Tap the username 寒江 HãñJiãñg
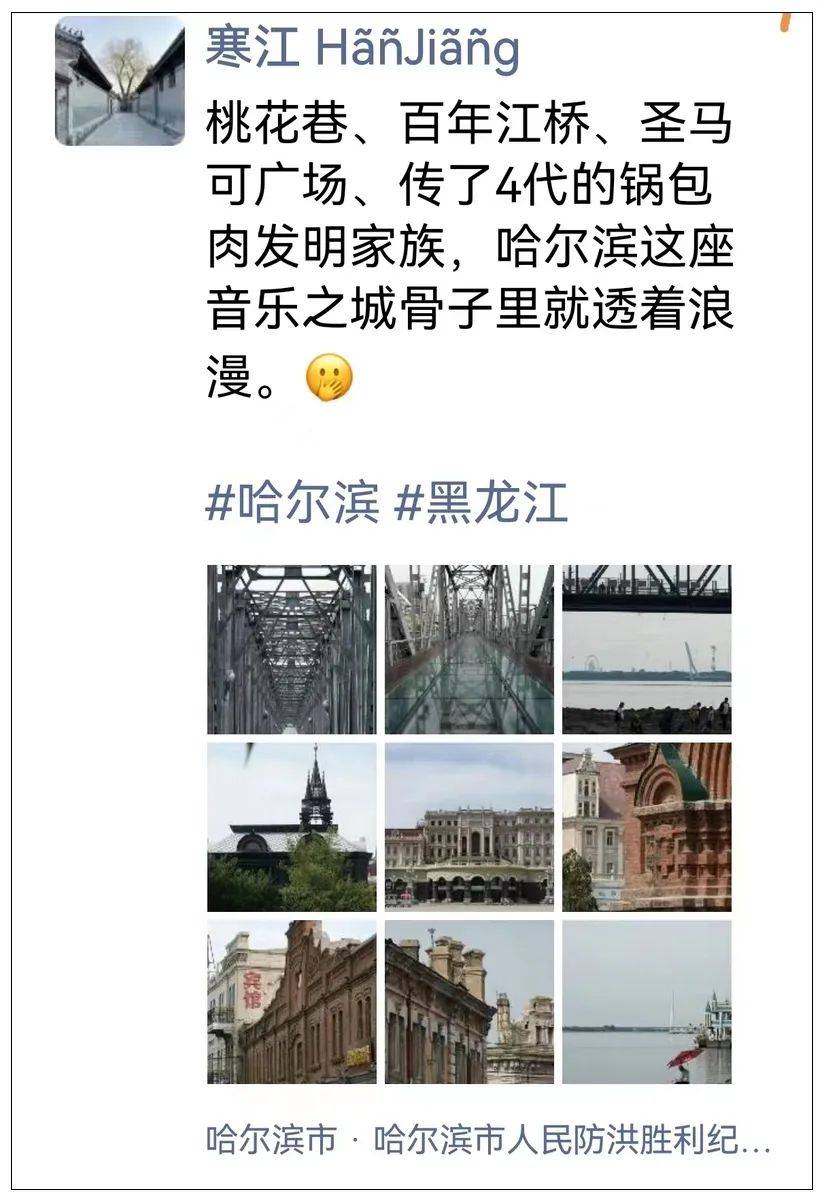 [x=362, y=48]
